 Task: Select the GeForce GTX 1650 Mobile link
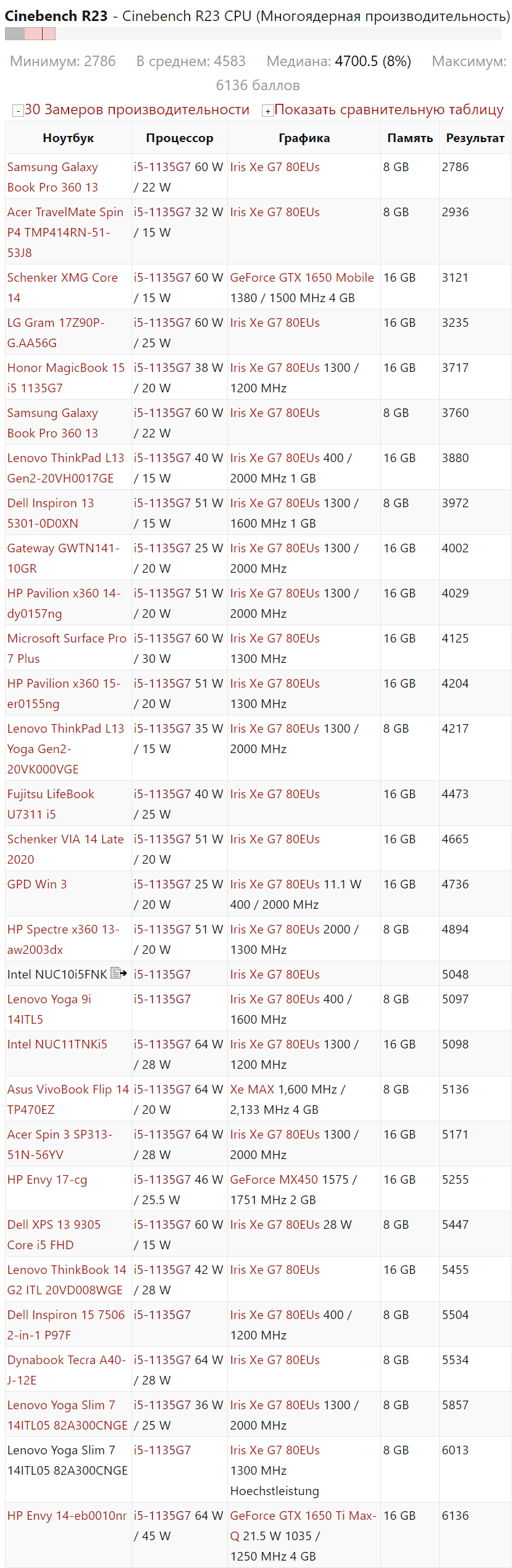(x=301, y=277)
